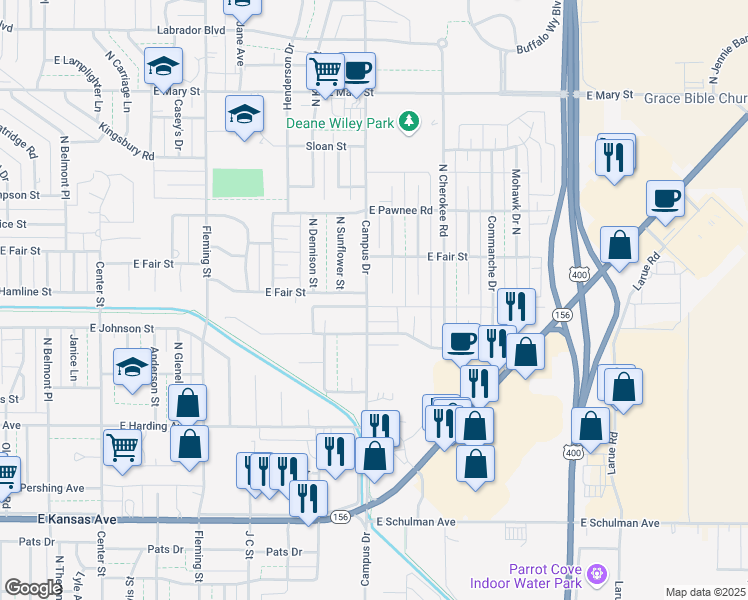Select the shopping bag marker next to Glenel street
Viewport: 748px width, 600px height.
pyautogui.click(x=187, y=404)
